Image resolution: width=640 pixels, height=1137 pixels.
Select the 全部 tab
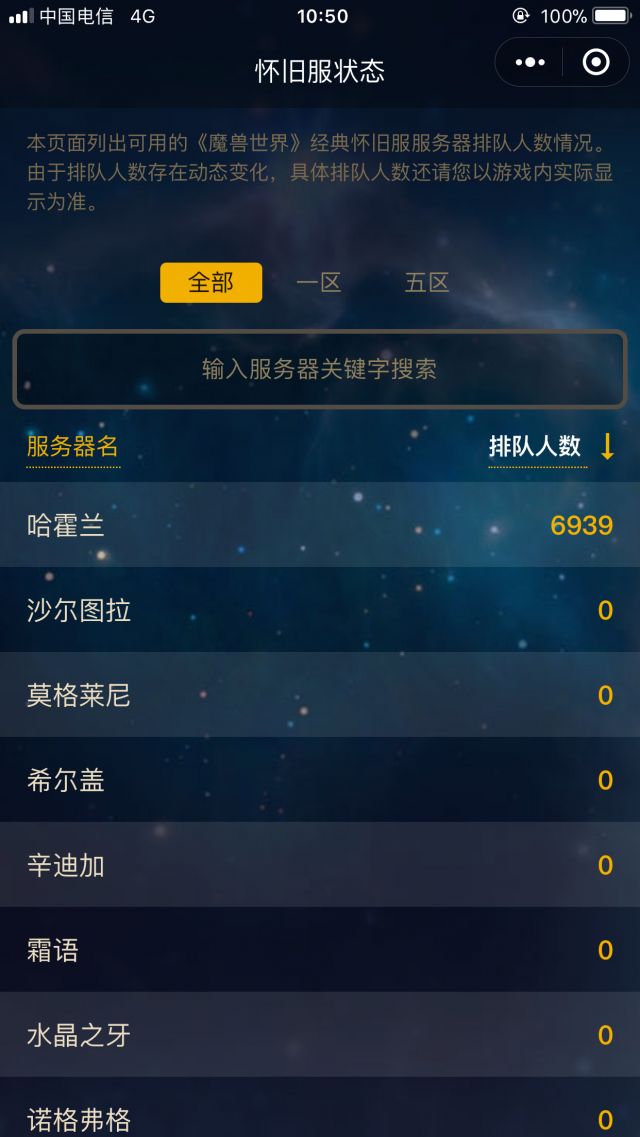coord(211,283)
